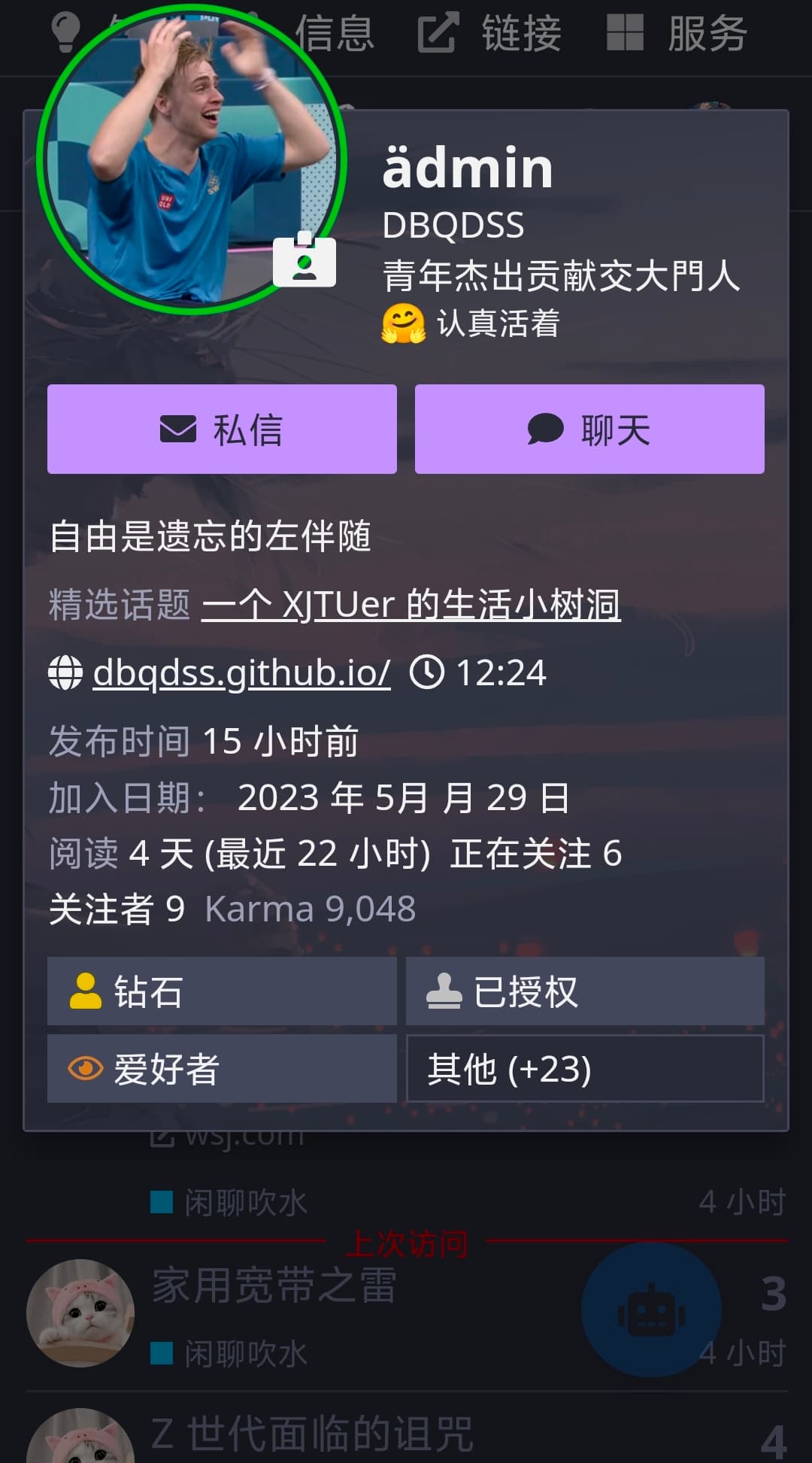
Task: Open the ädmin username profile link
Action: (468, 167)
